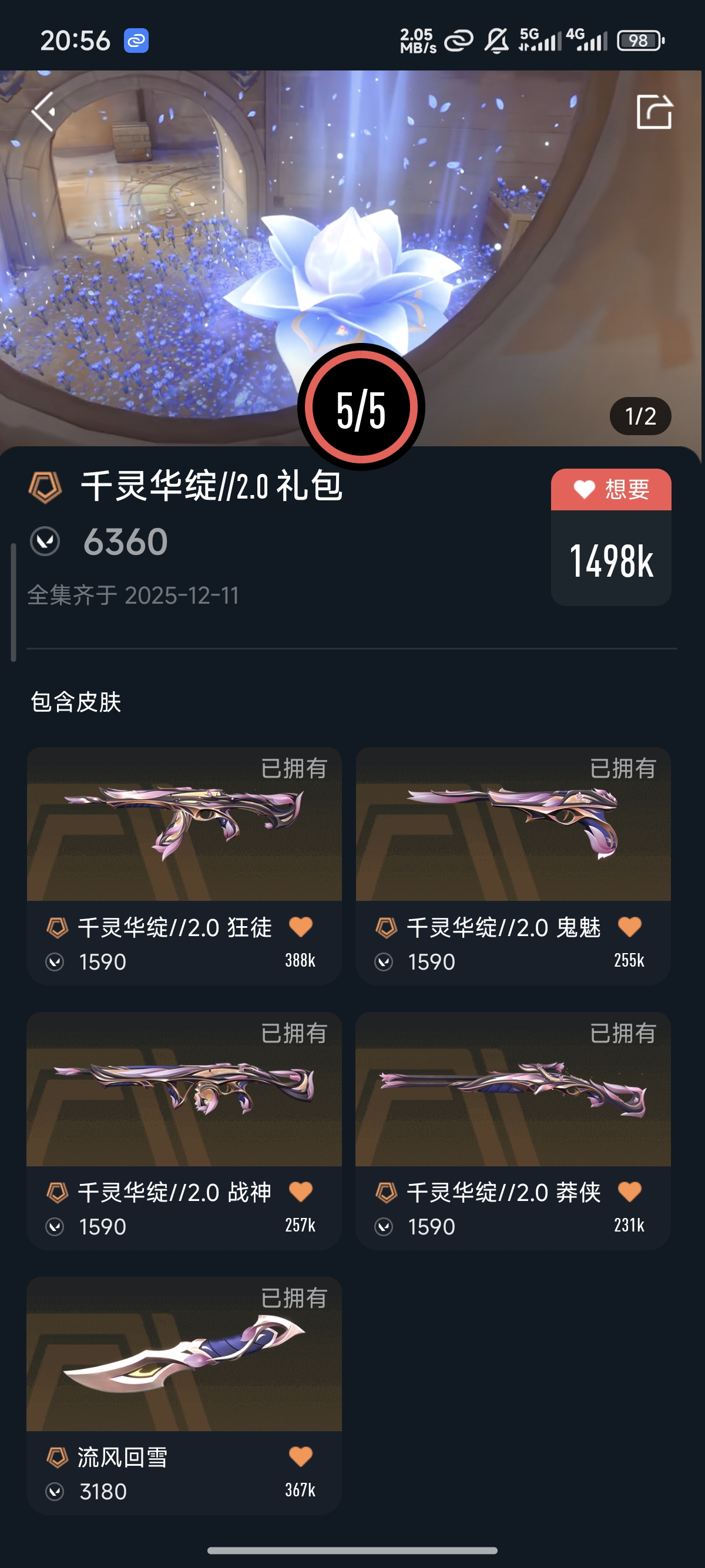Share this bundle page
705x1568 pixels.
coord(654,112)
